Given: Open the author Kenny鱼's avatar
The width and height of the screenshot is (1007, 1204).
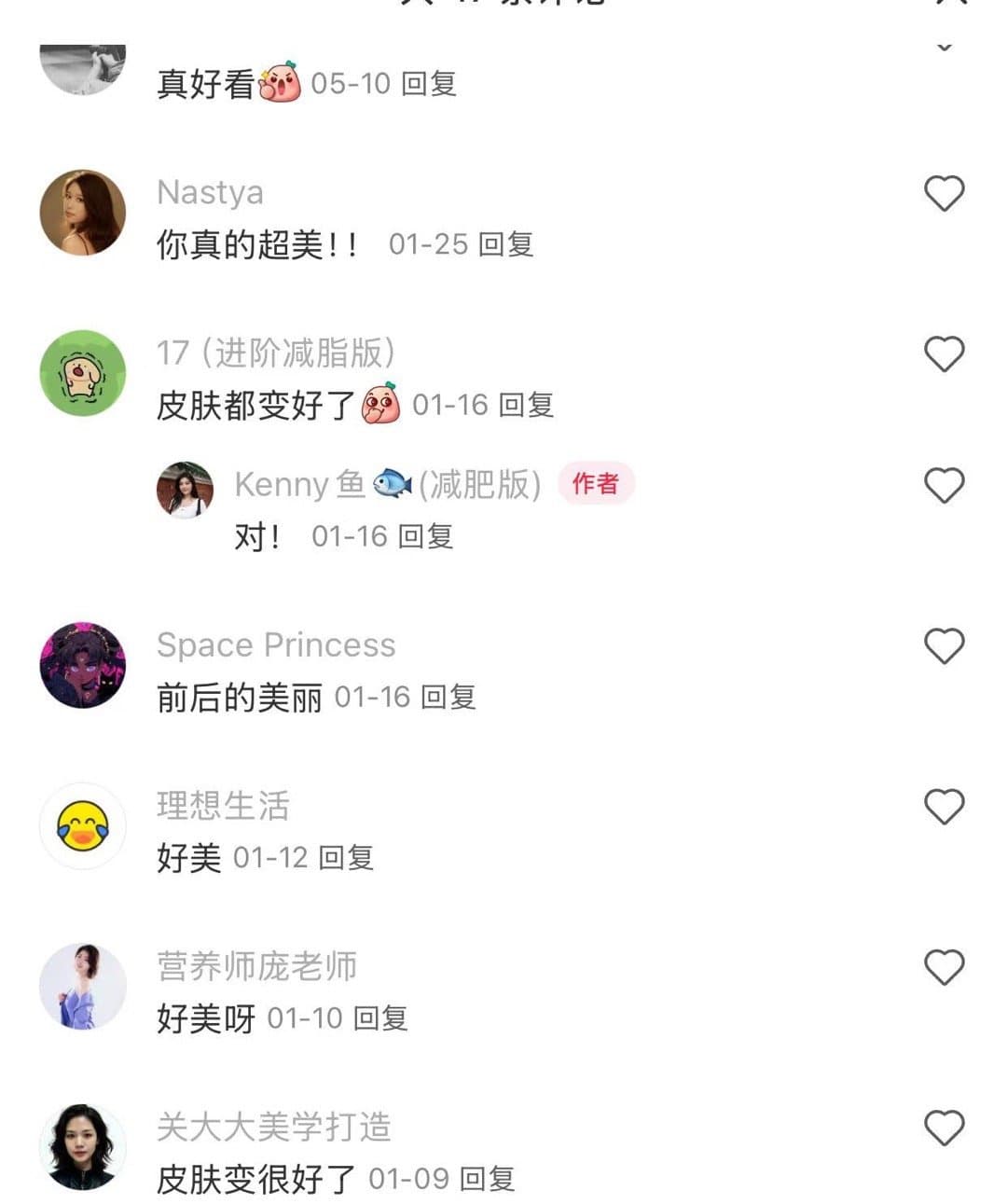Looking at the screenshot, I should [185, 490].
